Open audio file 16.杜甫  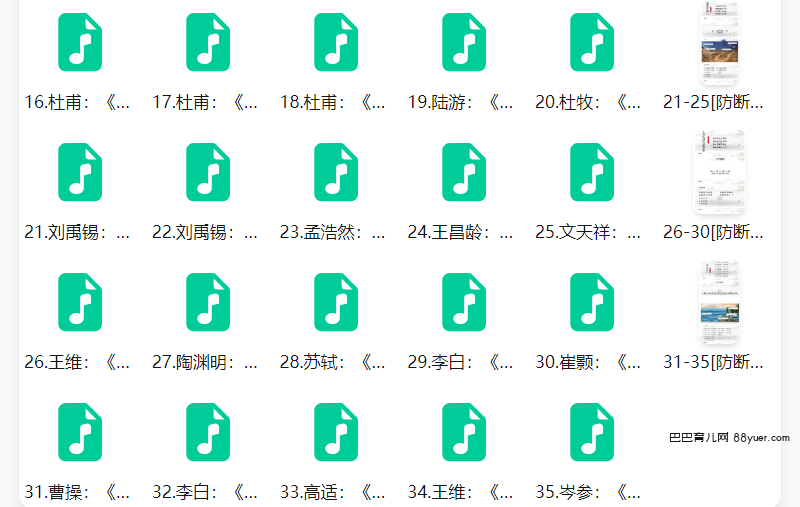coord(80,42)
